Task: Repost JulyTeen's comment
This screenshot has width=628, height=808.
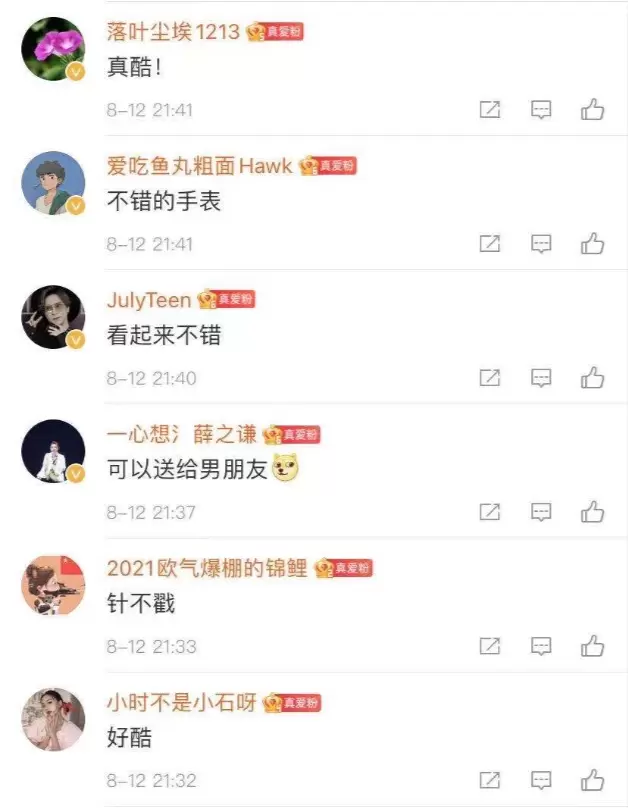Action: 490,377
